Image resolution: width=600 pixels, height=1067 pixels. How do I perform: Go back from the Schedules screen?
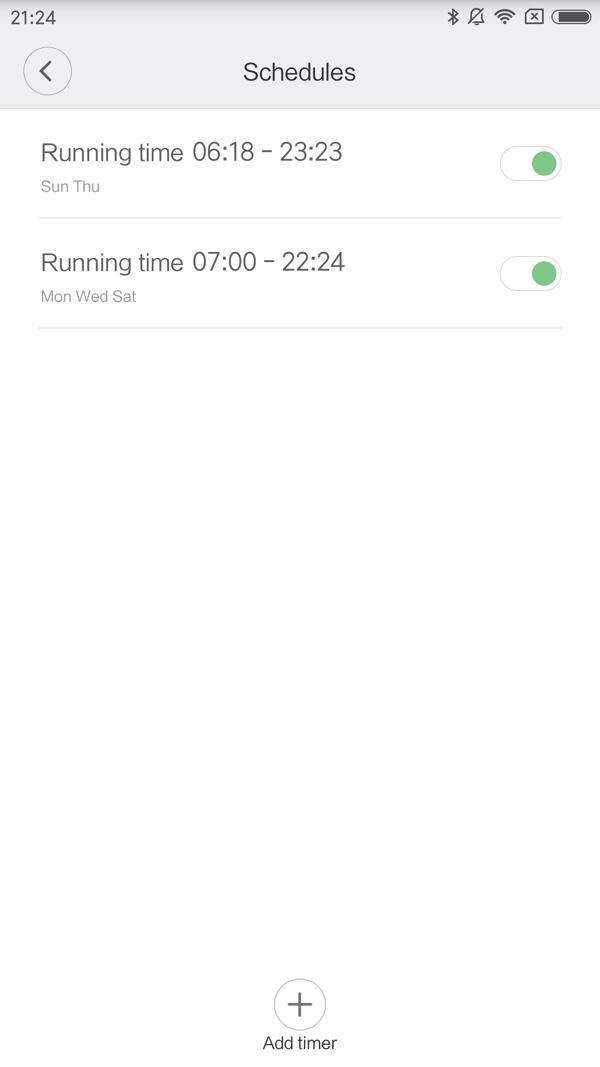[47, 72]
